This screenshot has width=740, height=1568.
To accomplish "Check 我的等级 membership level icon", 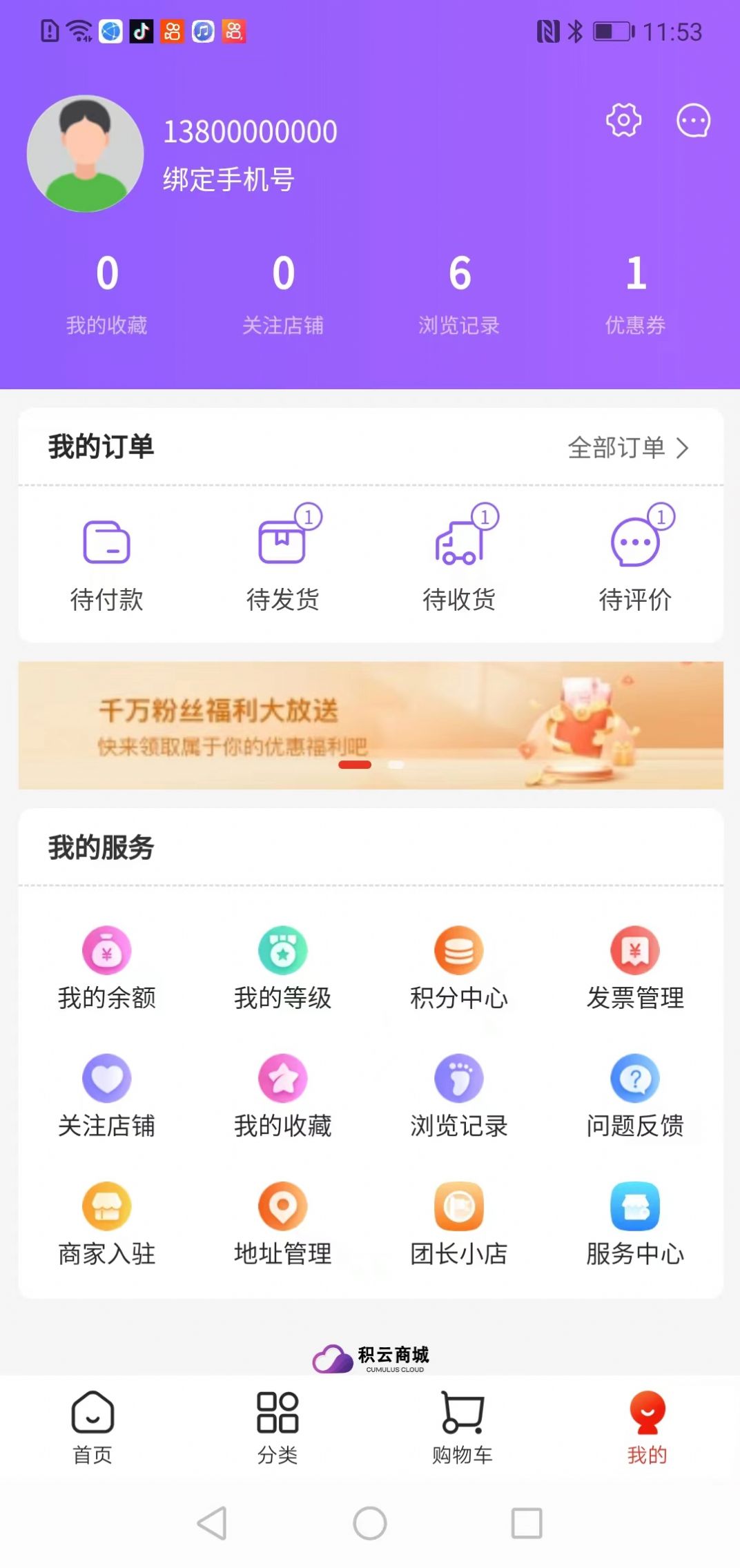I will coord(283,951).
